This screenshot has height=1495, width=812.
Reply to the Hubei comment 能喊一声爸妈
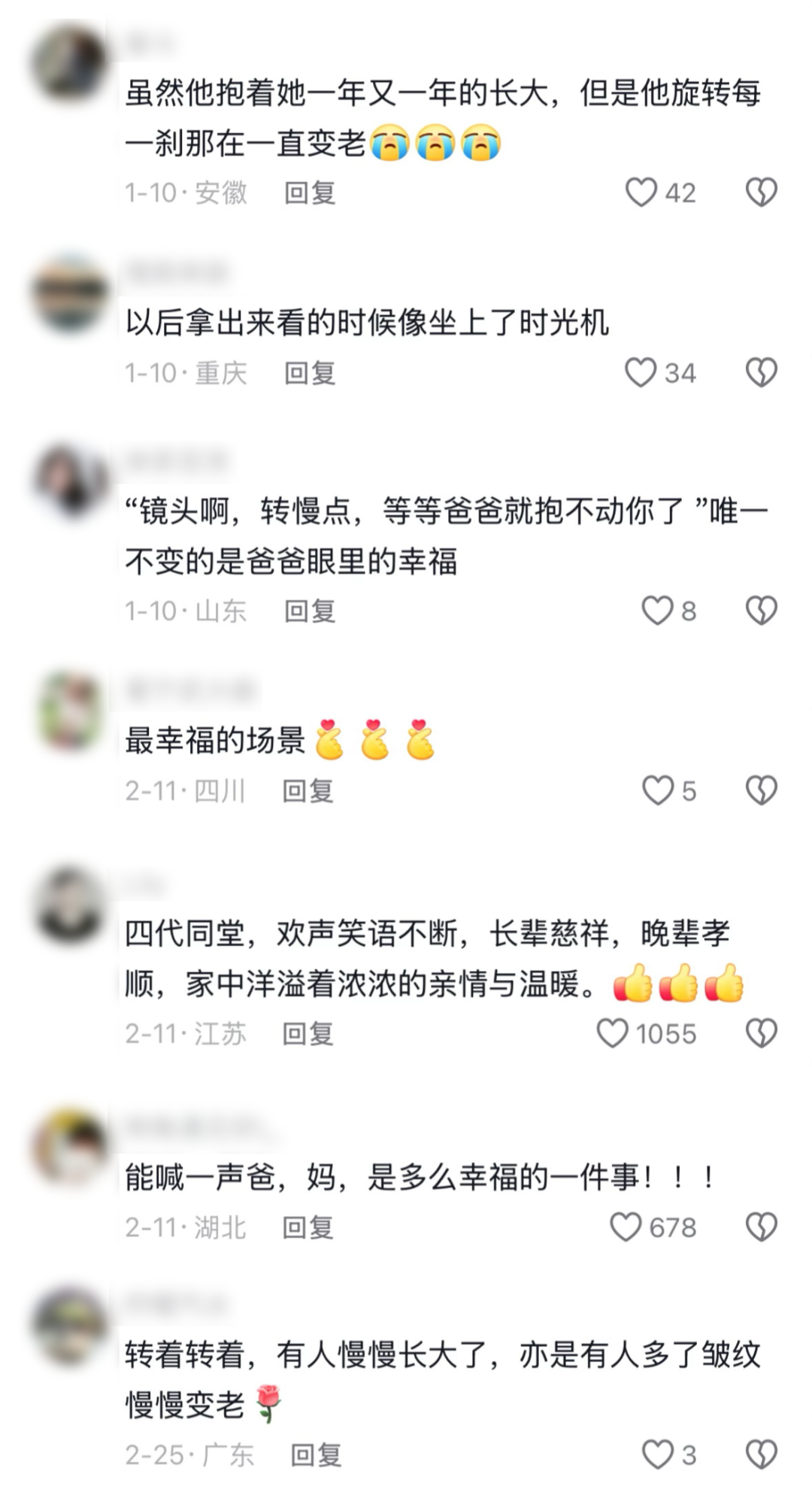tap(308, 1228)
